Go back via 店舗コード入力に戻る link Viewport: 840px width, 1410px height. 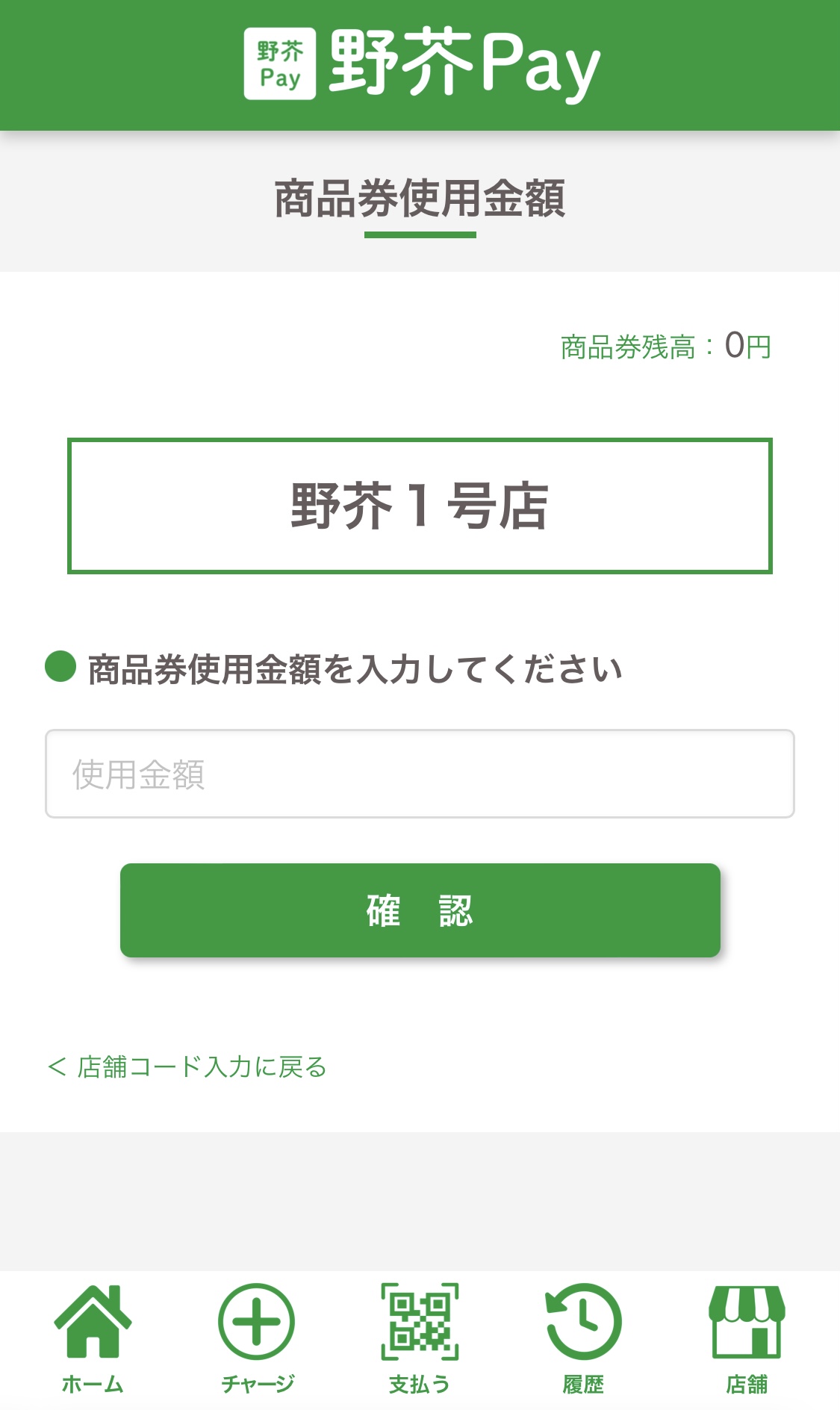point(187,1066)
